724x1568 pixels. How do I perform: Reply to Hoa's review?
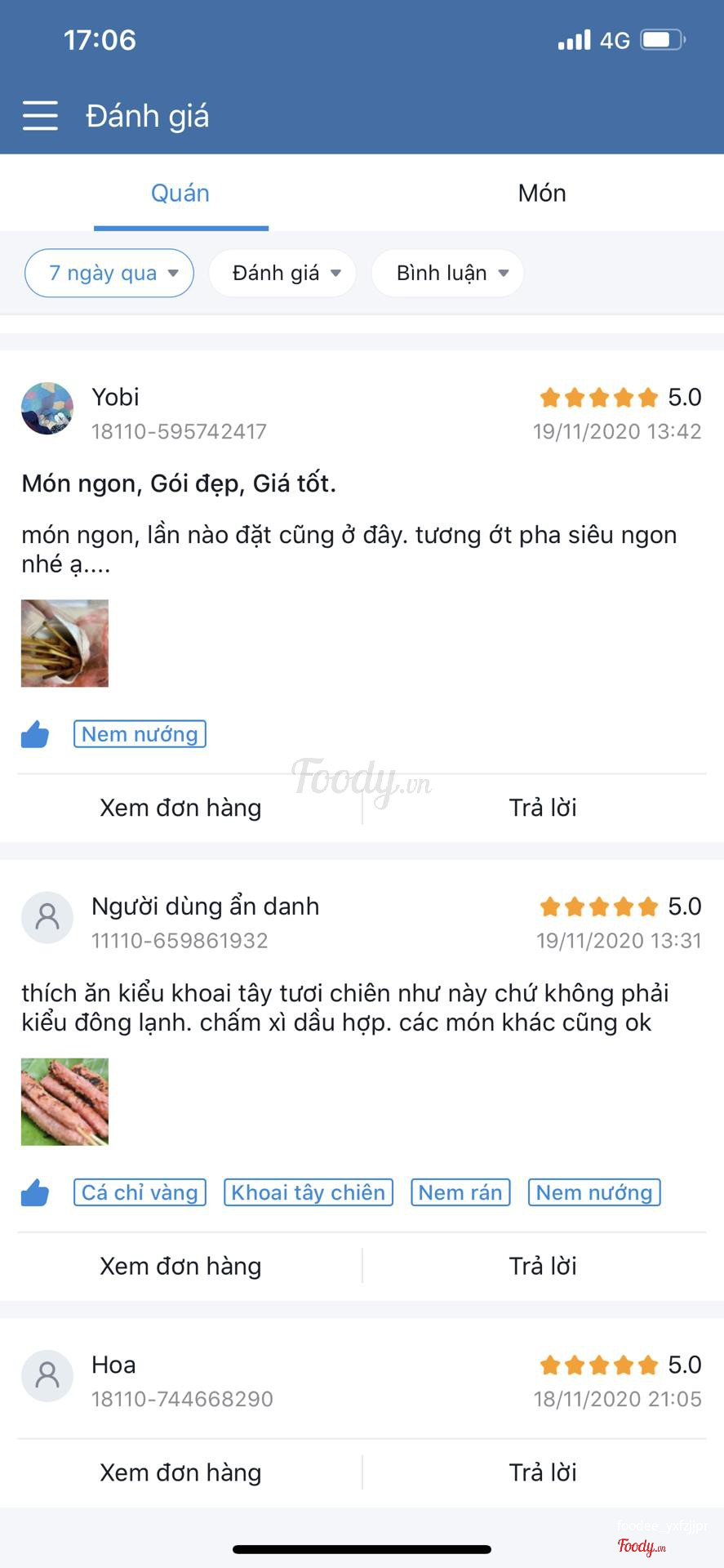(543, 1472)
